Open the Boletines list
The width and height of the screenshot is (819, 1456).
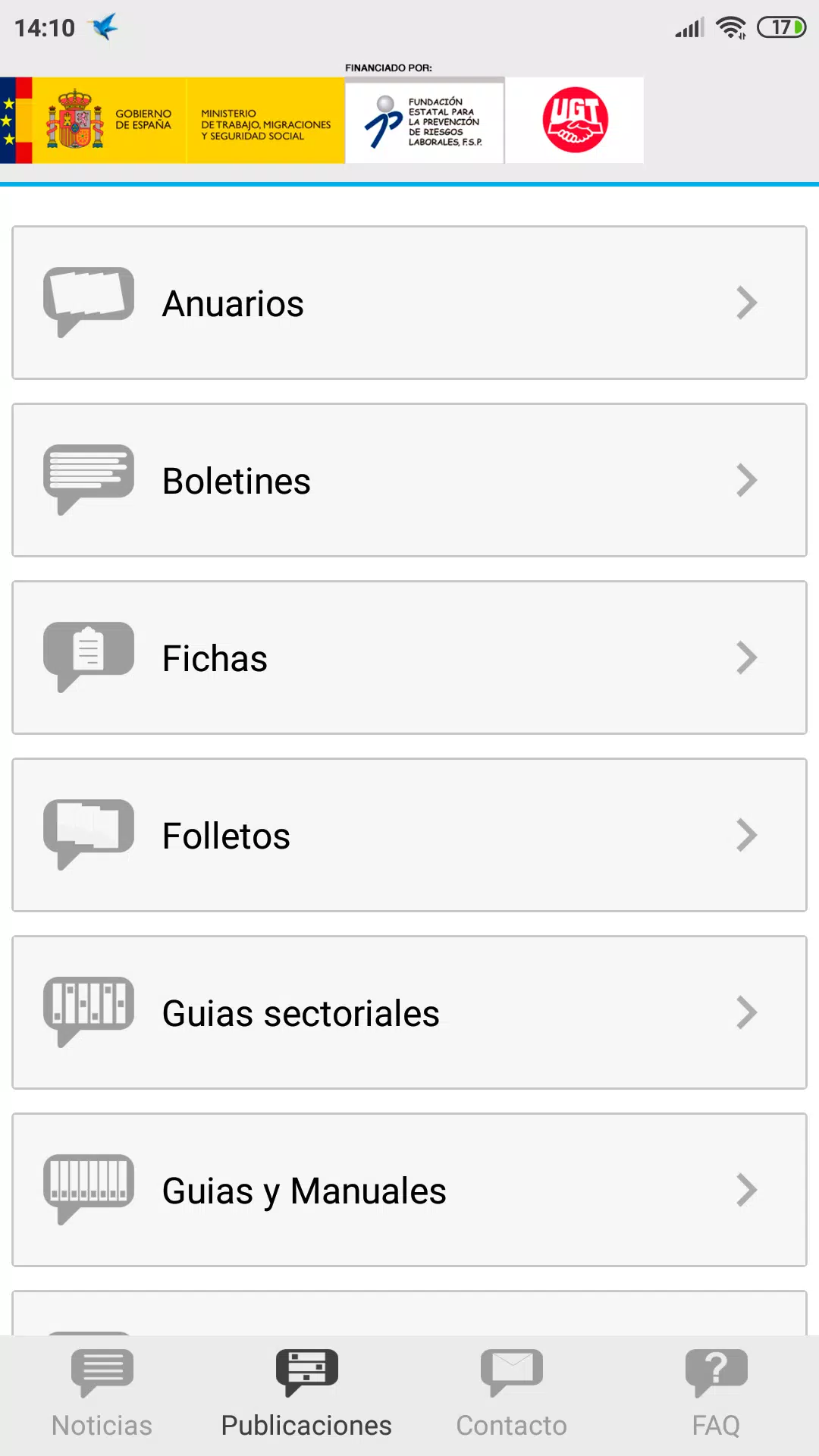coord(409,480)
